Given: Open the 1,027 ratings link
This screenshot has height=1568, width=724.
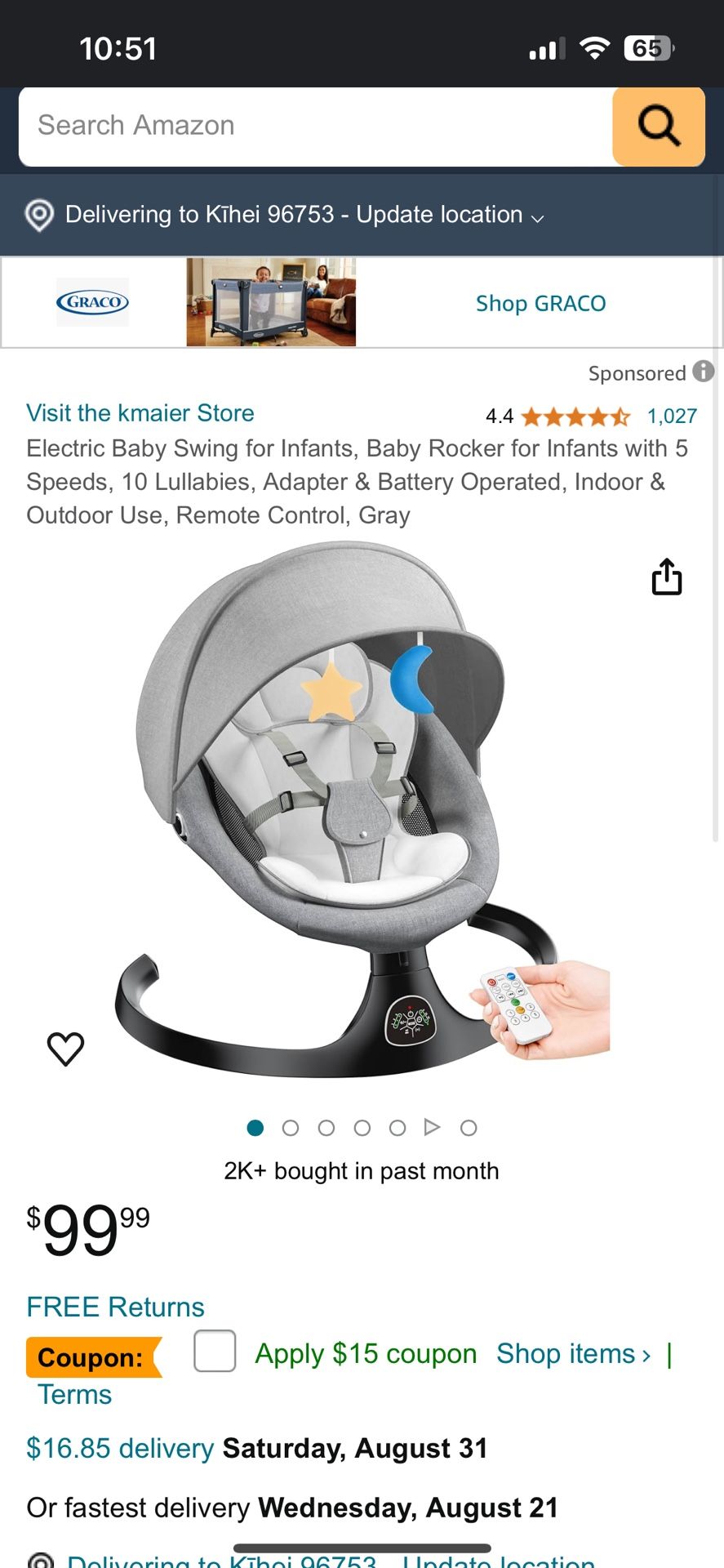Looking at the screenshot, I should (672, 416).
